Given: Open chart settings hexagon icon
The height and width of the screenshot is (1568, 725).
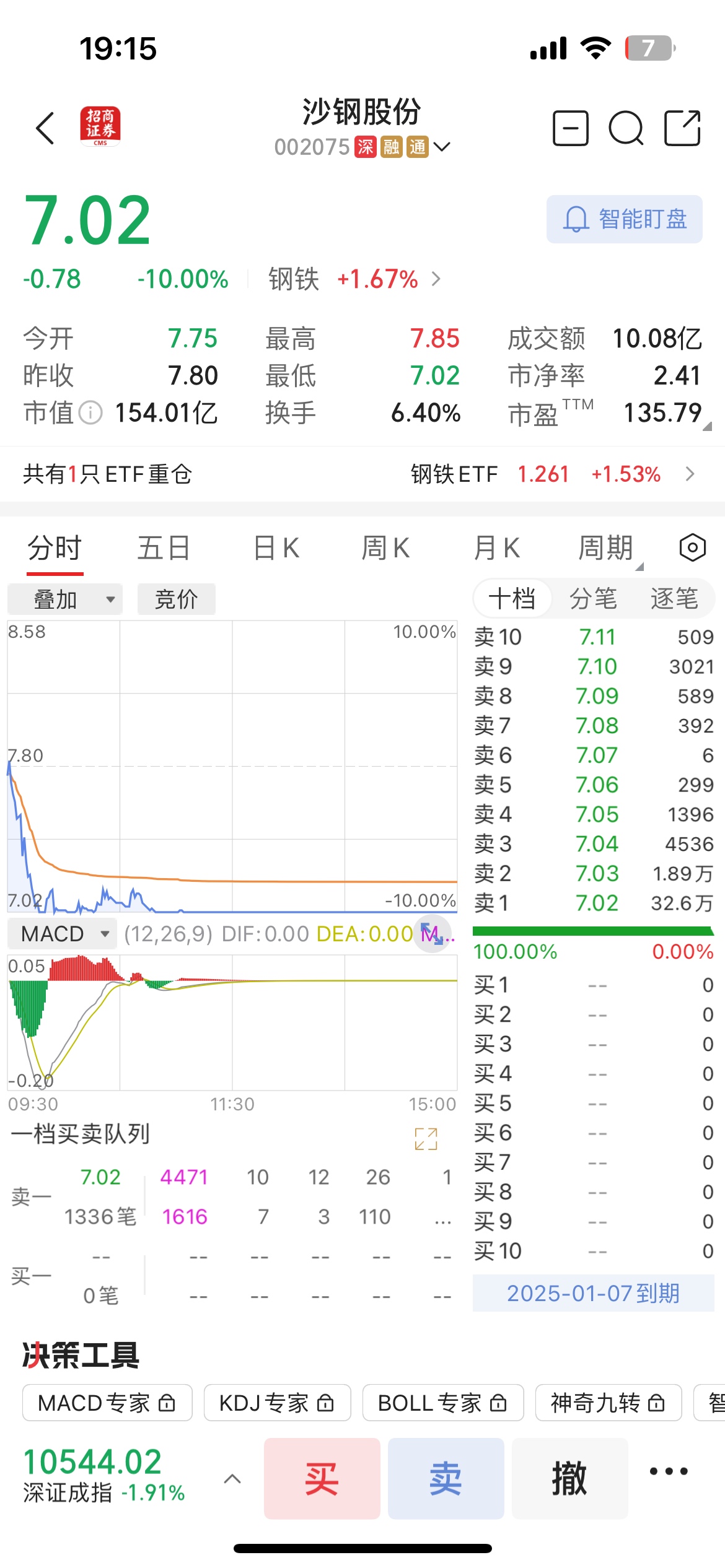Looking at the screenshot, I should tap(692, 548).
